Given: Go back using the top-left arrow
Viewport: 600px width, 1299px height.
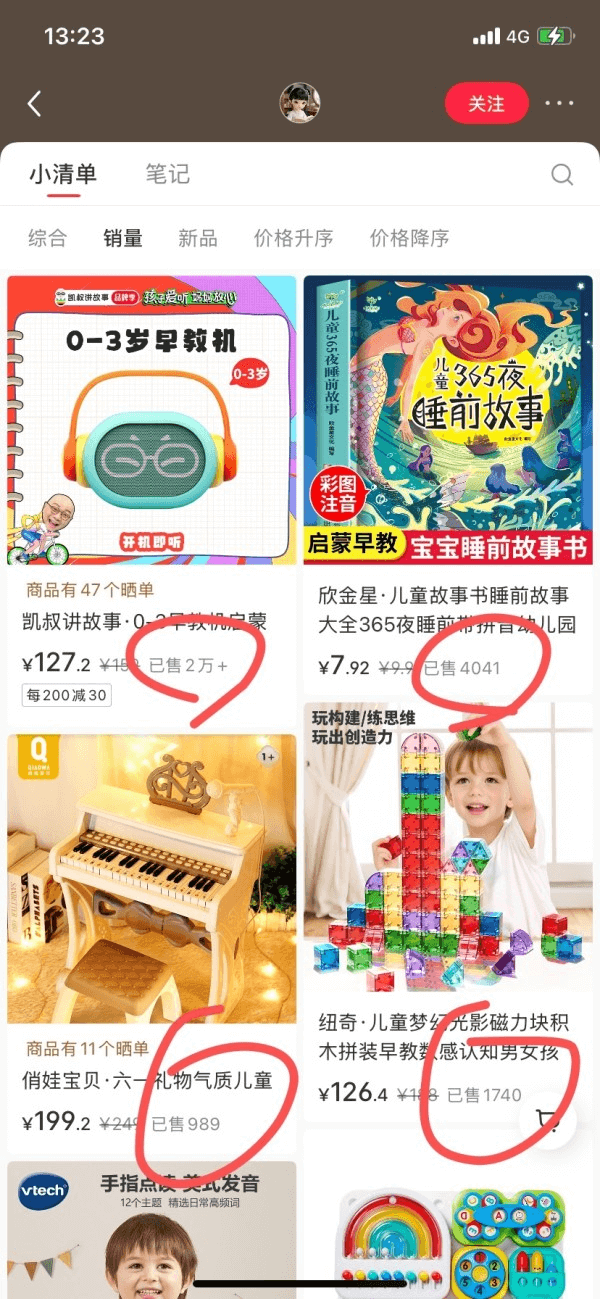Looking at the screenshot, I should tap(35, 104).
